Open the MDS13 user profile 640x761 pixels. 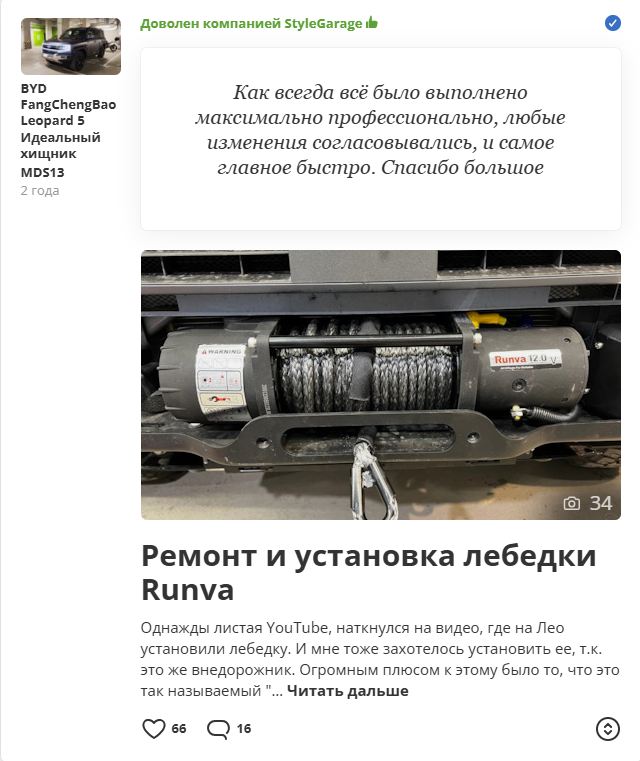click(x=42, y=172)
